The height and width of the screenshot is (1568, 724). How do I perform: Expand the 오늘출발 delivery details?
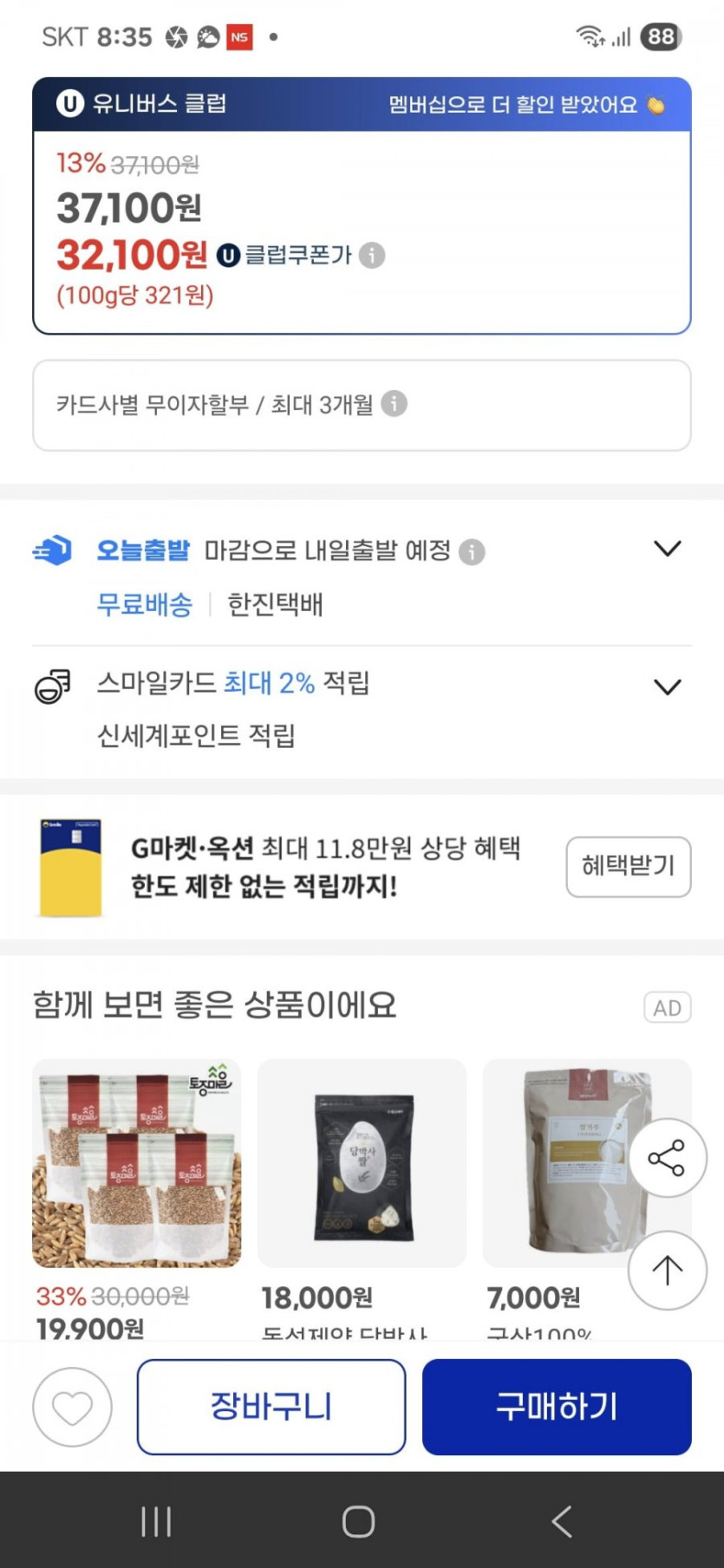[x=667, y=549]
